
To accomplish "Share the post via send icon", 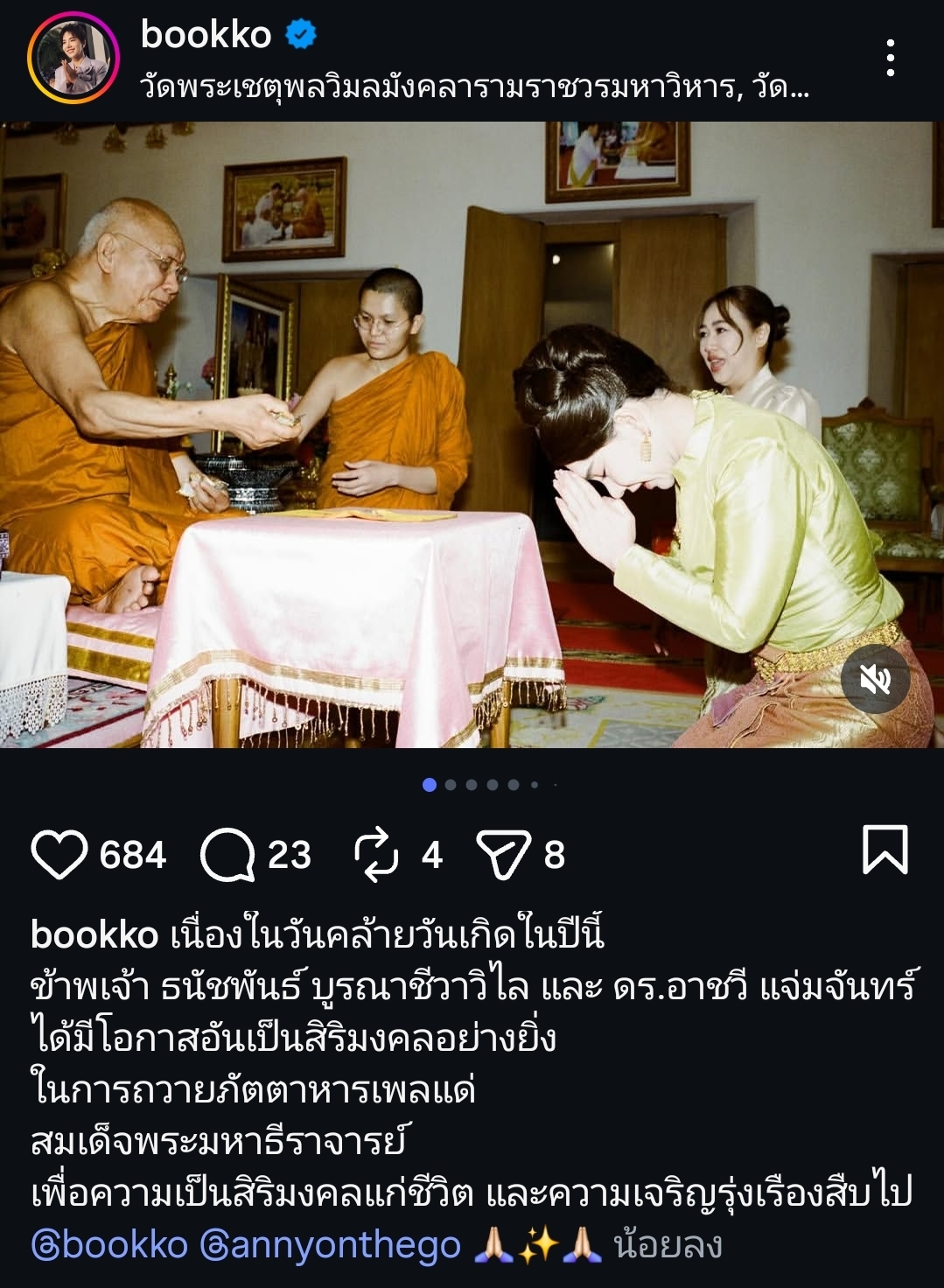I will point(504,855).
